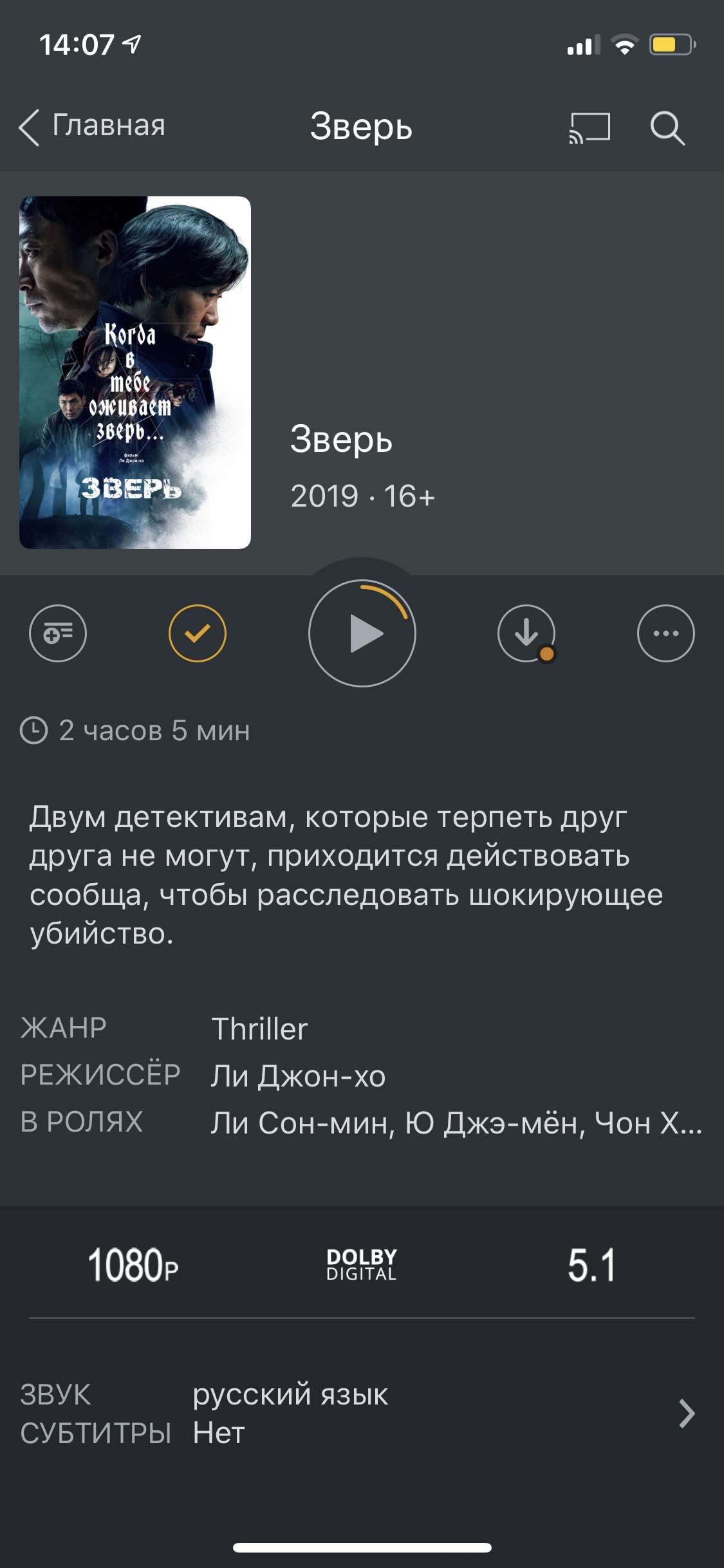
Task: Go back to Главная
Action: pyautogui.click(x=92, y=126)
